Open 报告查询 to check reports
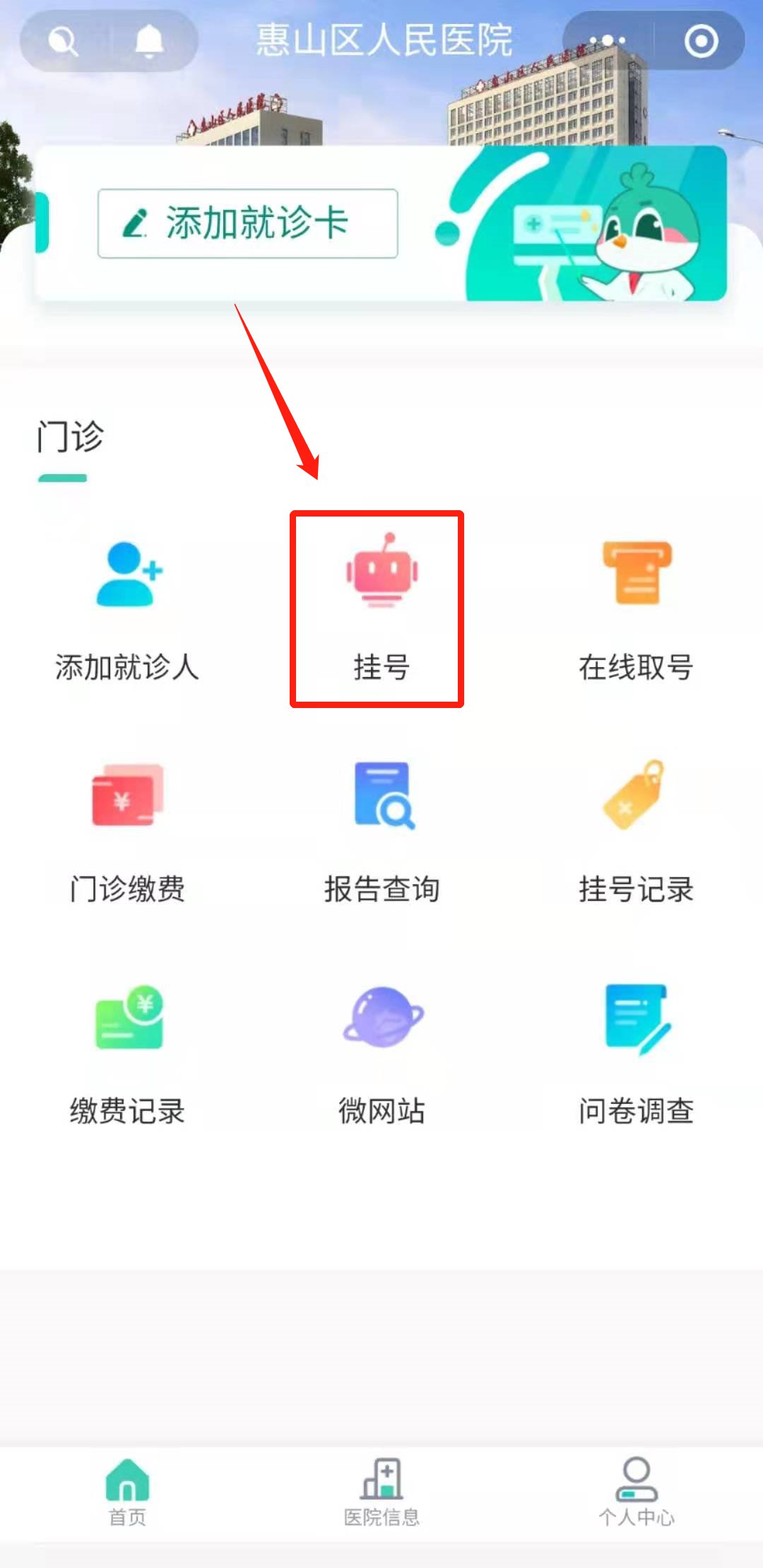Viewport: 763px width, 1568px height. pyautogui.click(x=381, y=830)
